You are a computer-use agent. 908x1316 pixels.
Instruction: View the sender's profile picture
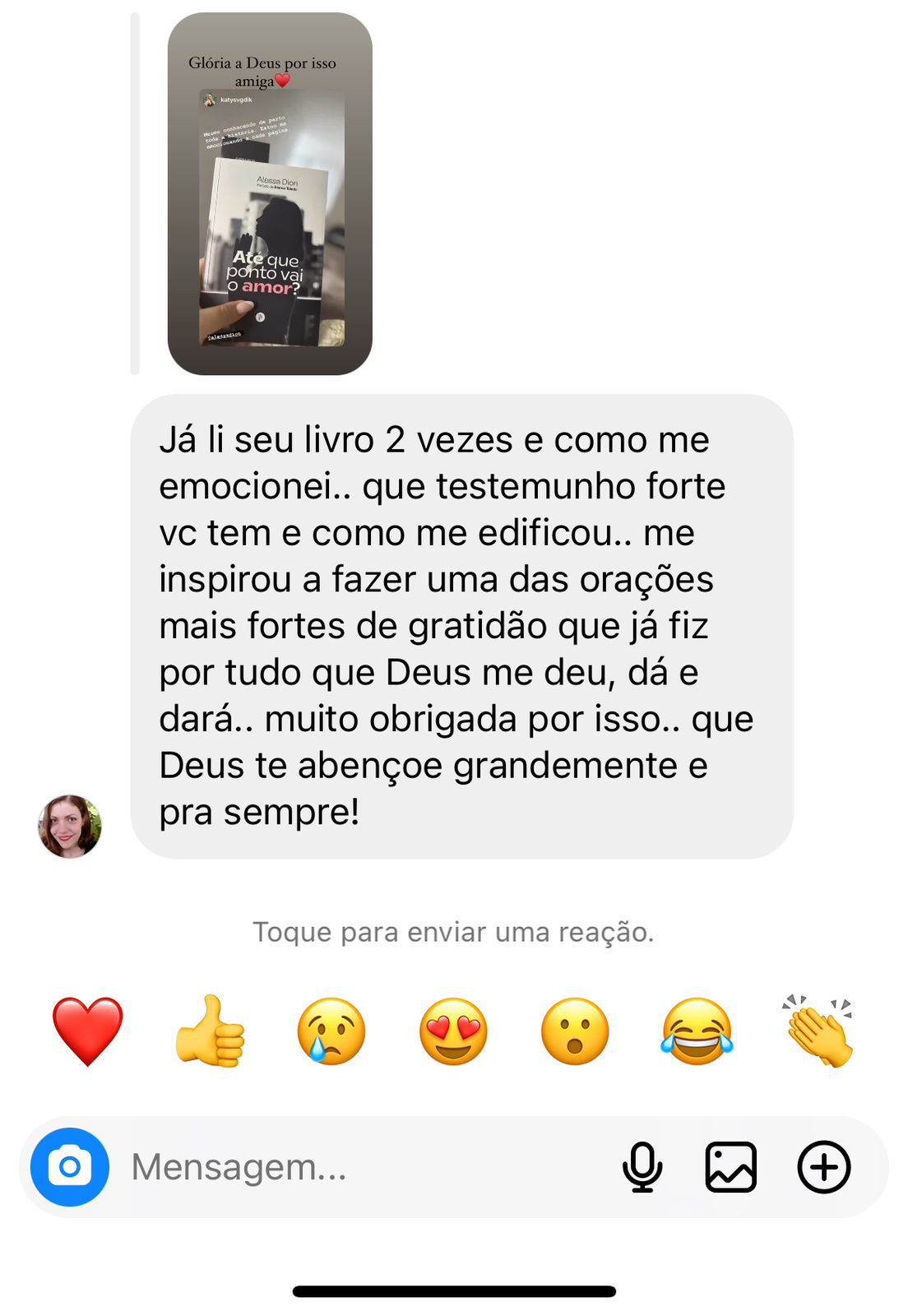coord(70,826)
